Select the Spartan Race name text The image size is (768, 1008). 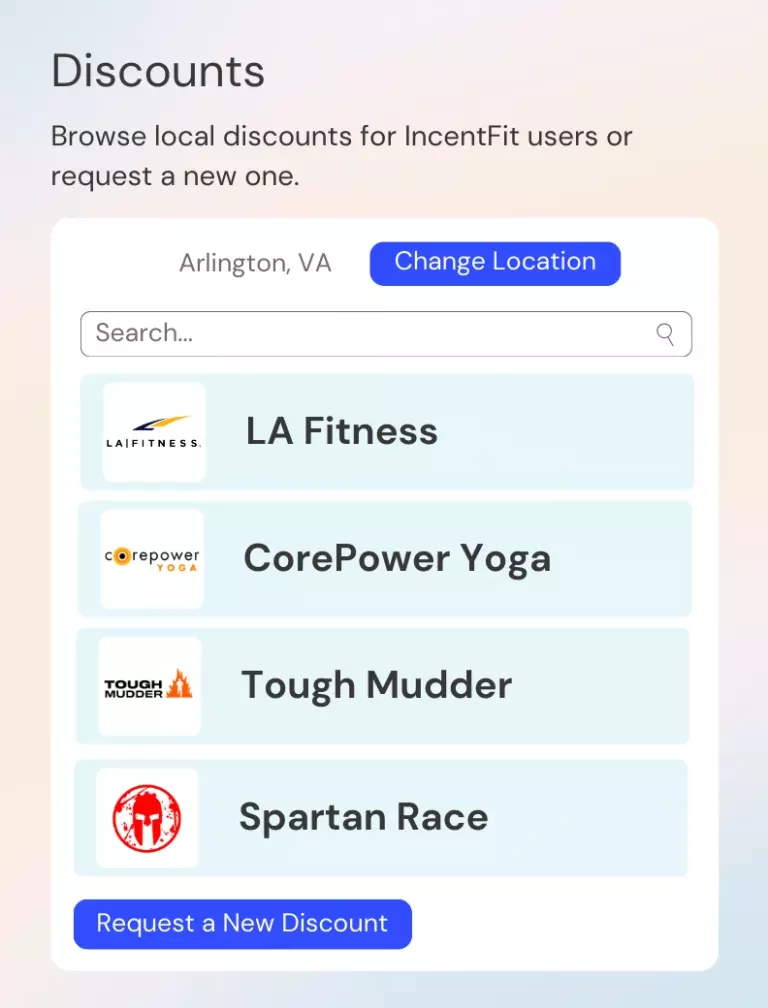pos(363,816)
